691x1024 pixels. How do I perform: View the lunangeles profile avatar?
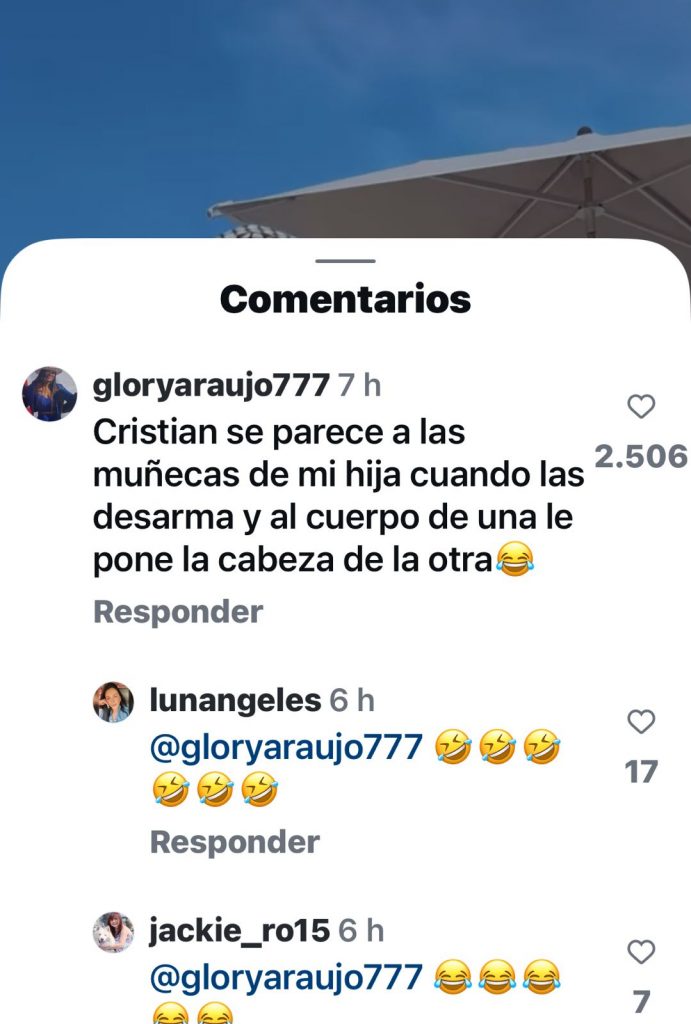click(113, 702)
